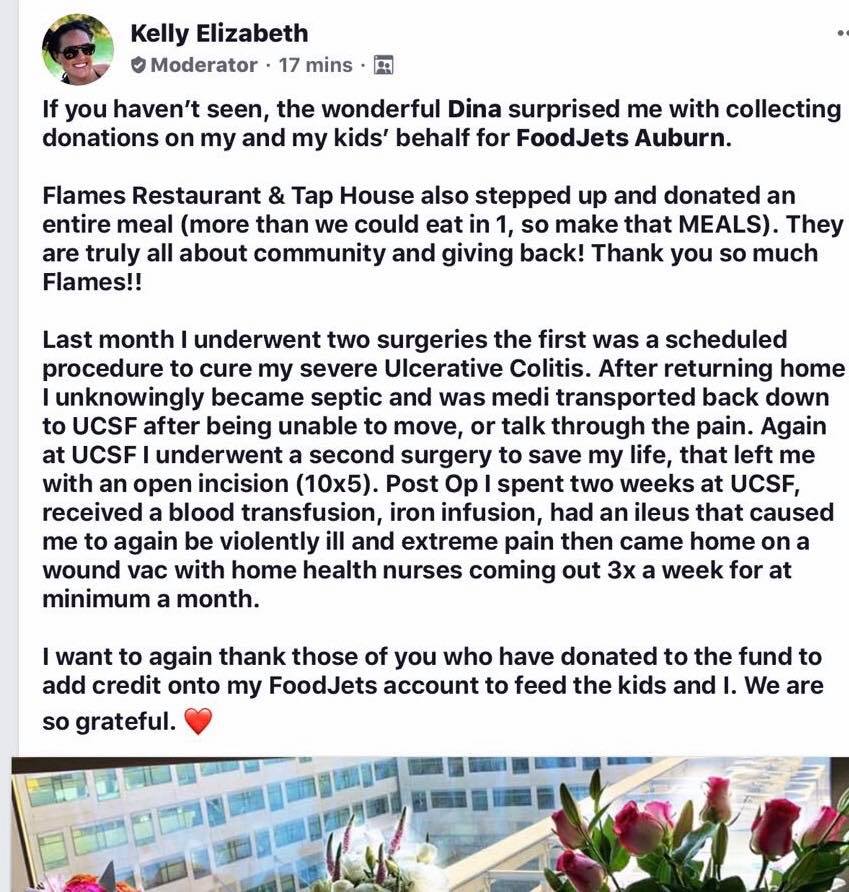Open the tagged name Dina

[475, 108]
